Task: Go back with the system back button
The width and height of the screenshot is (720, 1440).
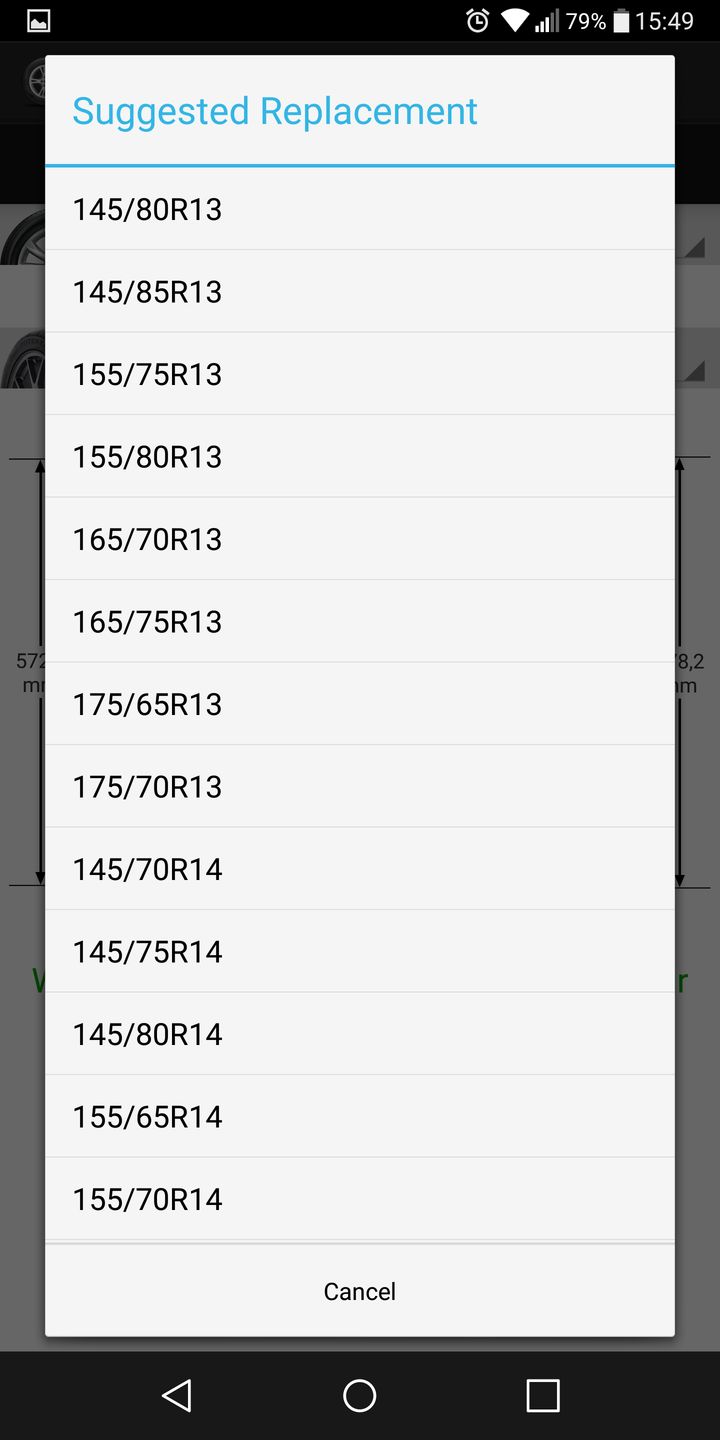Action: 177,1395
